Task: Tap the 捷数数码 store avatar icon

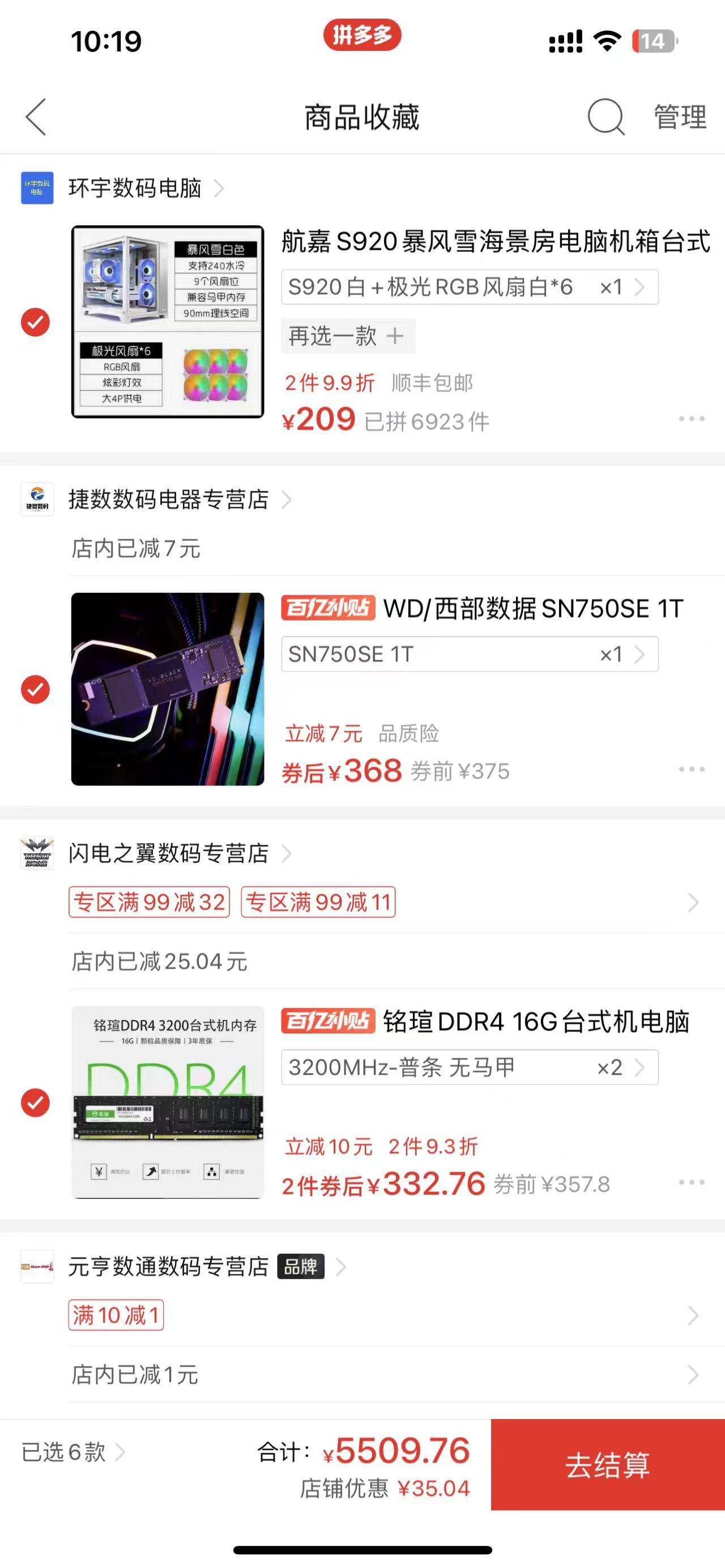Action: coord(36,501)
